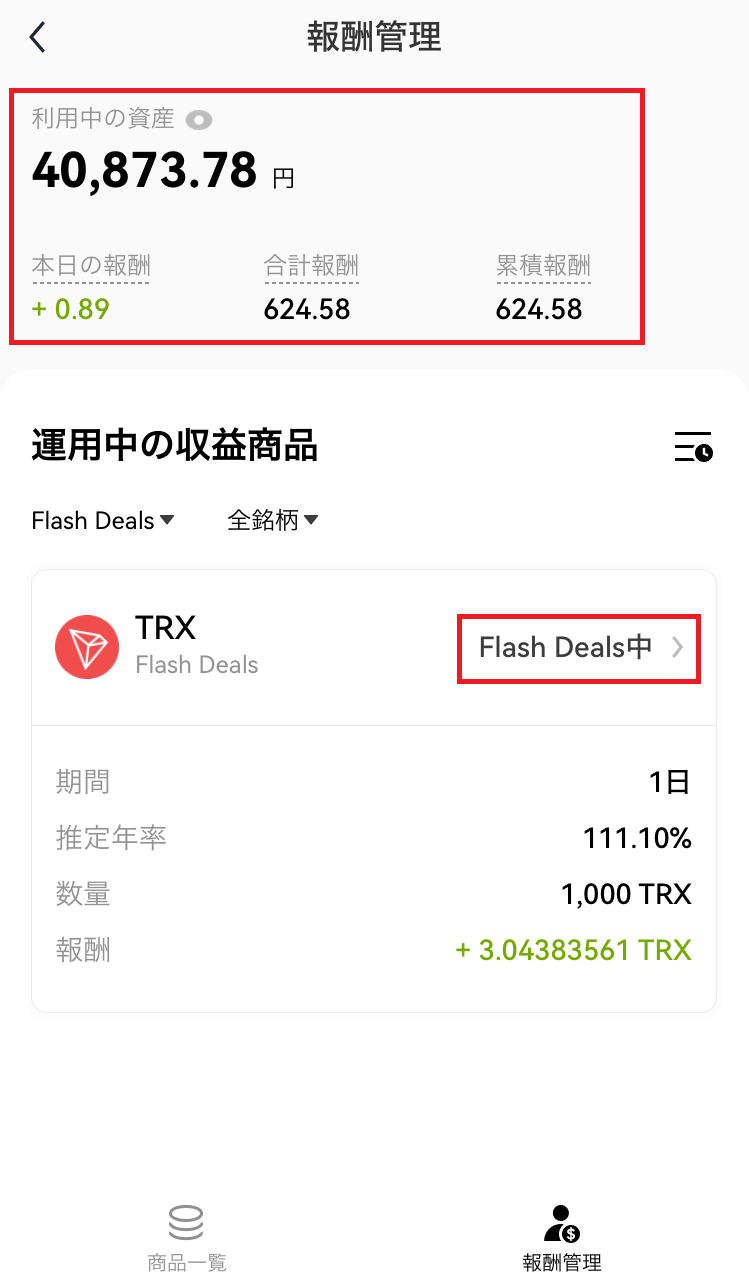Screen dimensions: 749x1287
Task: Open the history list icon
Action: tap(693, 446)
